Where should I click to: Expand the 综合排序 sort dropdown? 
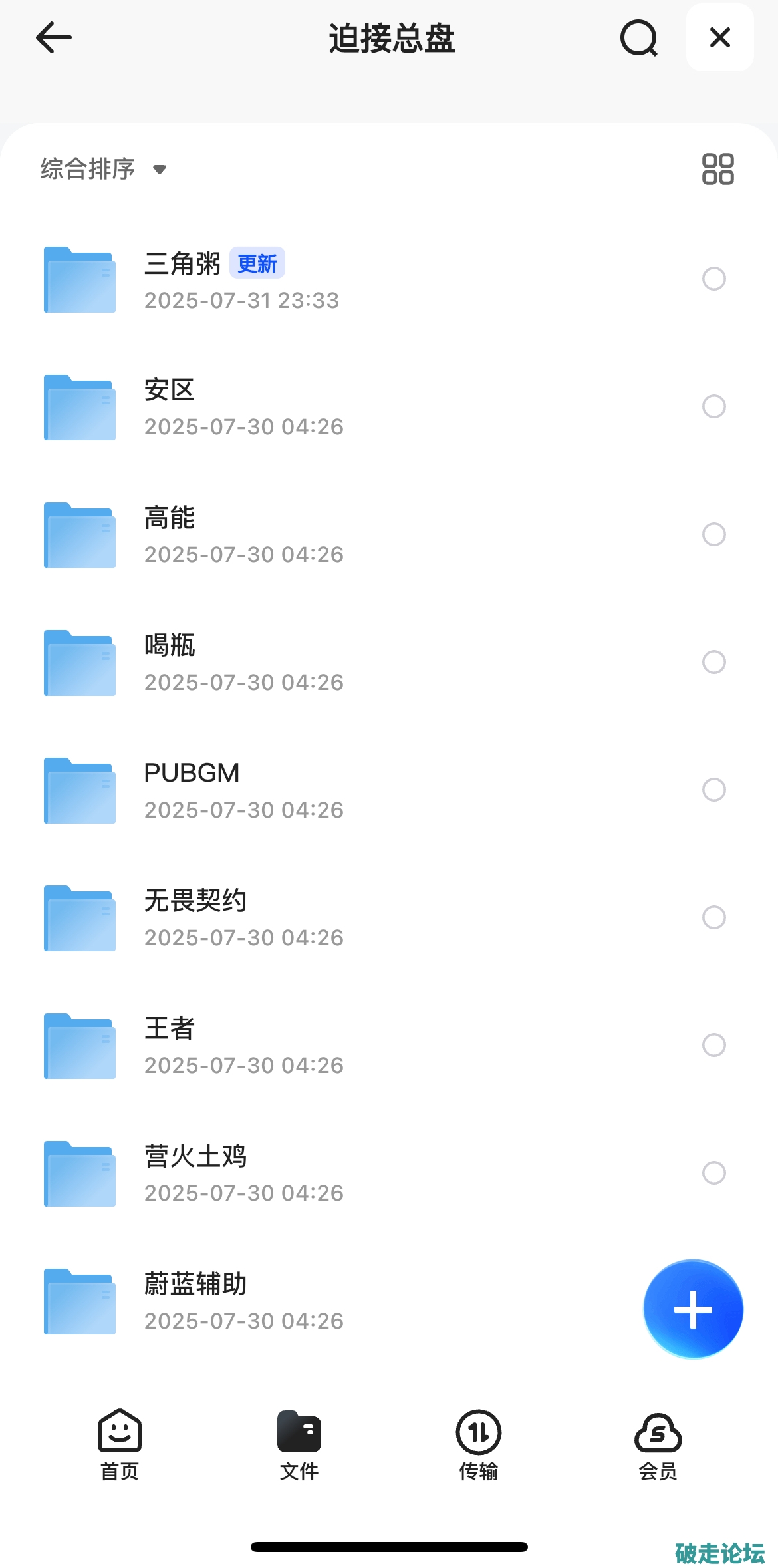103,169
